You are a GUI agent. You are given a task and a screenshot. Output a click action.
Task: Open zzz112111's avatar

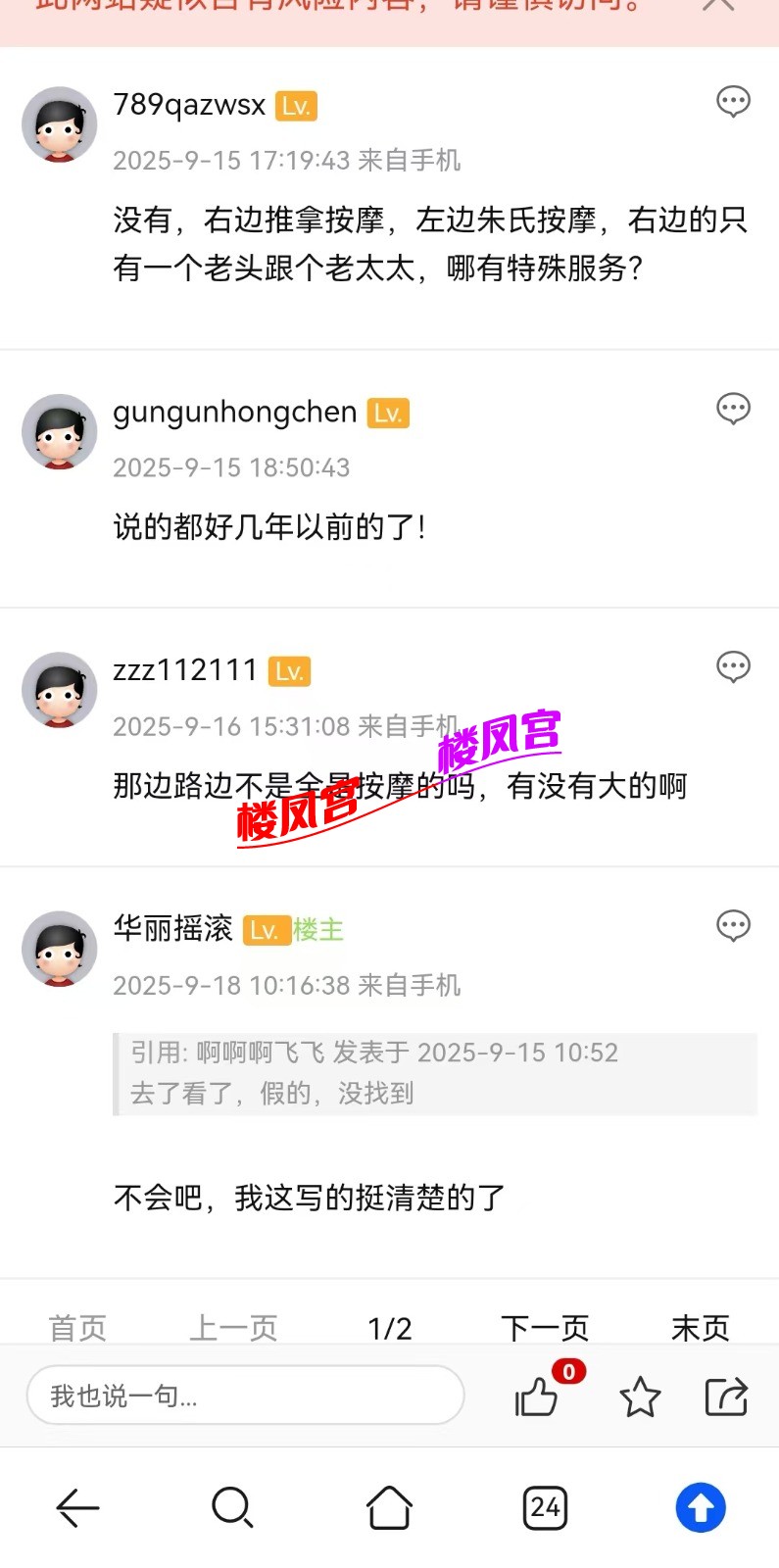click(60, 690)
